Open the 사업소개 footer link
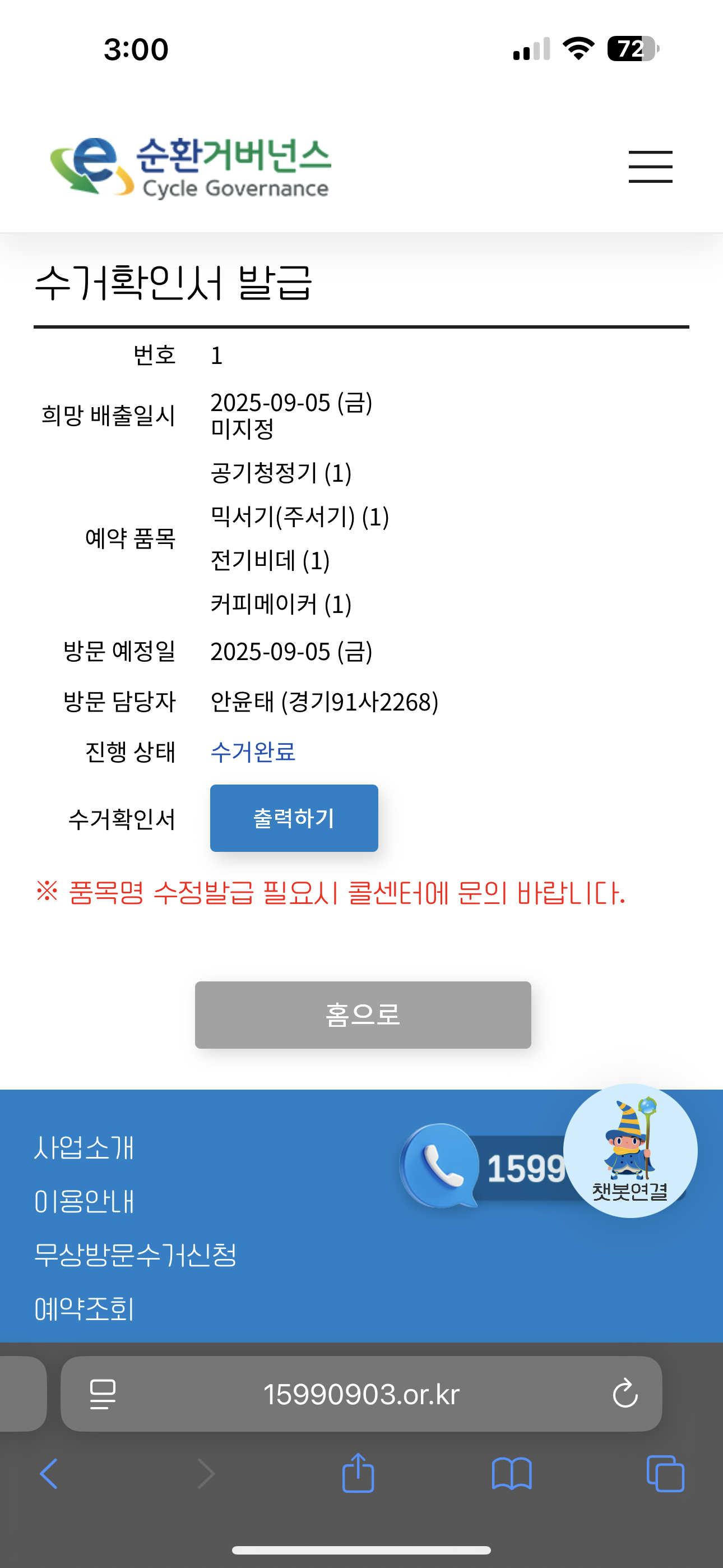 click(84, 1147)
